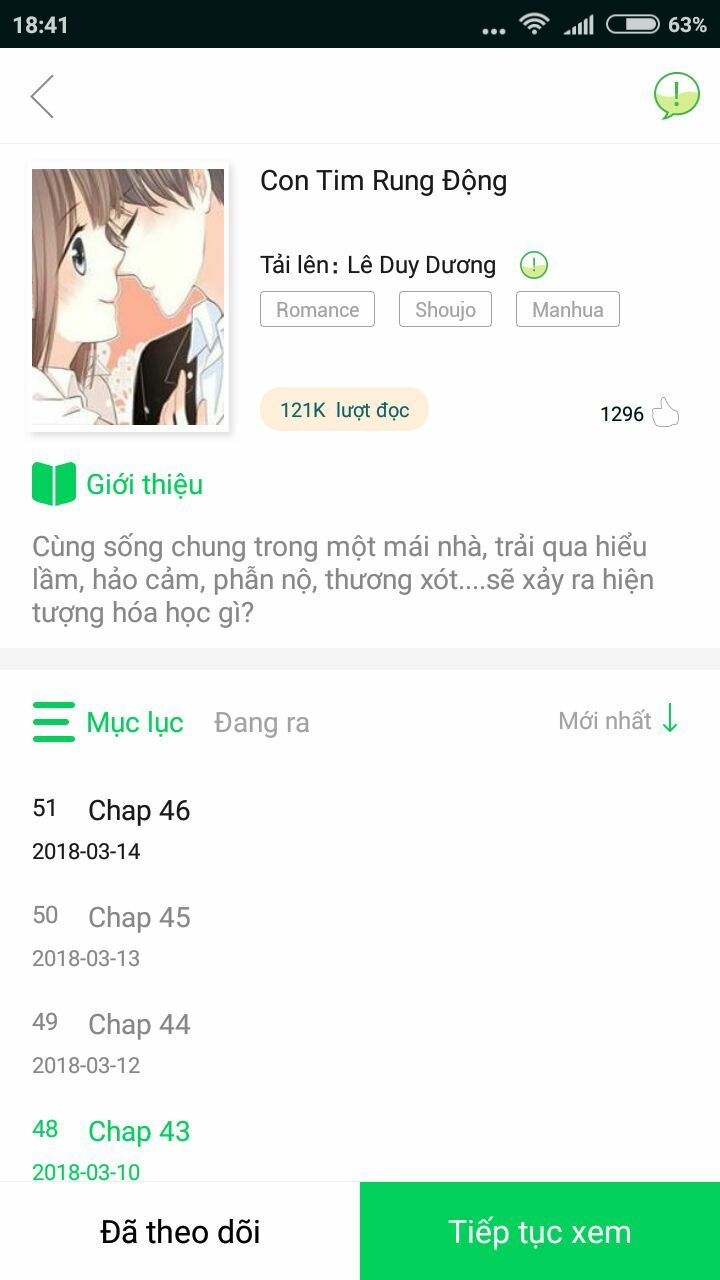This screenshot has height=1280, width=720.
Task: Select the Shoujo tag
Action: coord(444,309)
